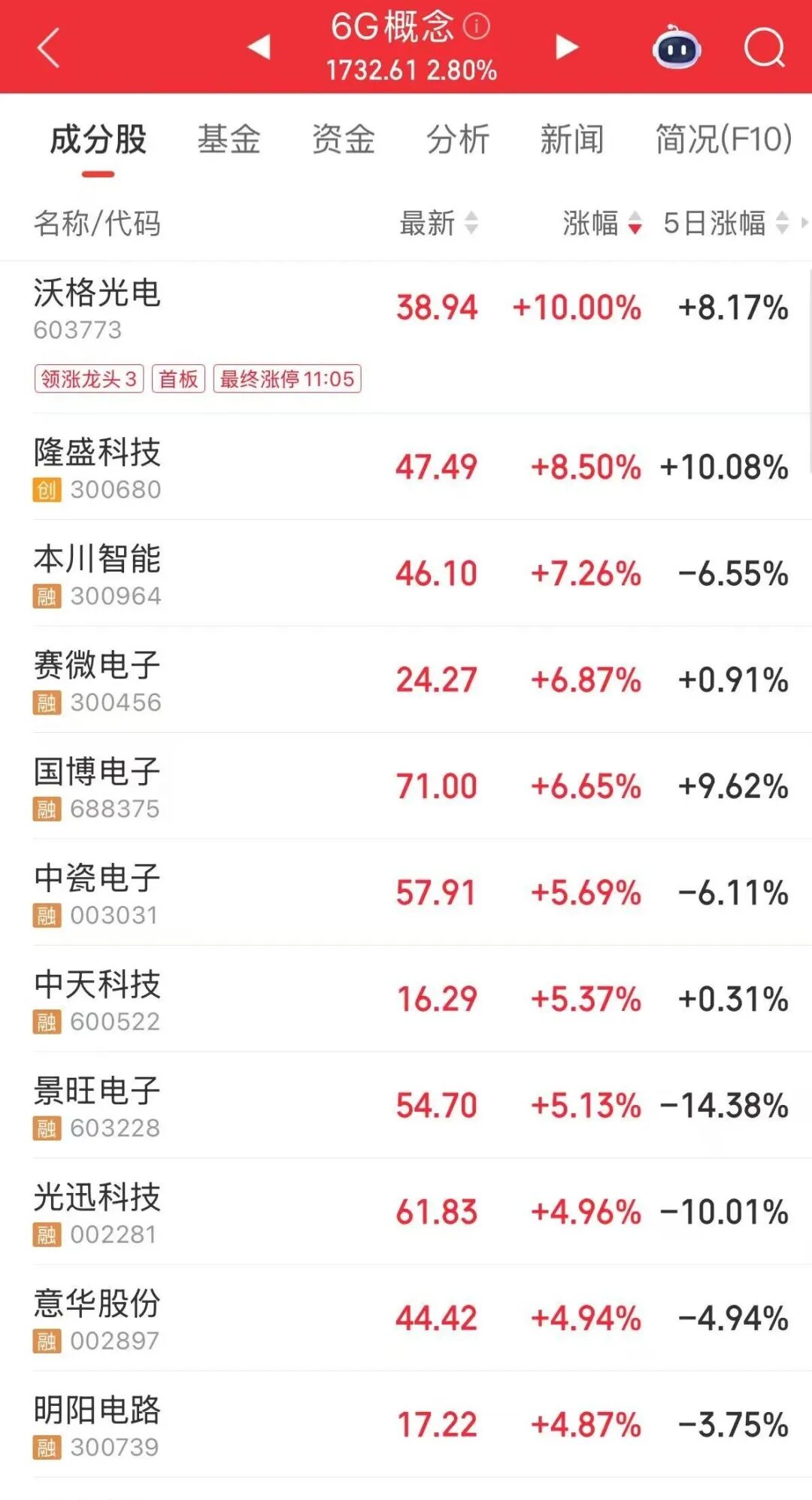
Task: Open stock 隆盛科技 300680
Action: (406, 466)
